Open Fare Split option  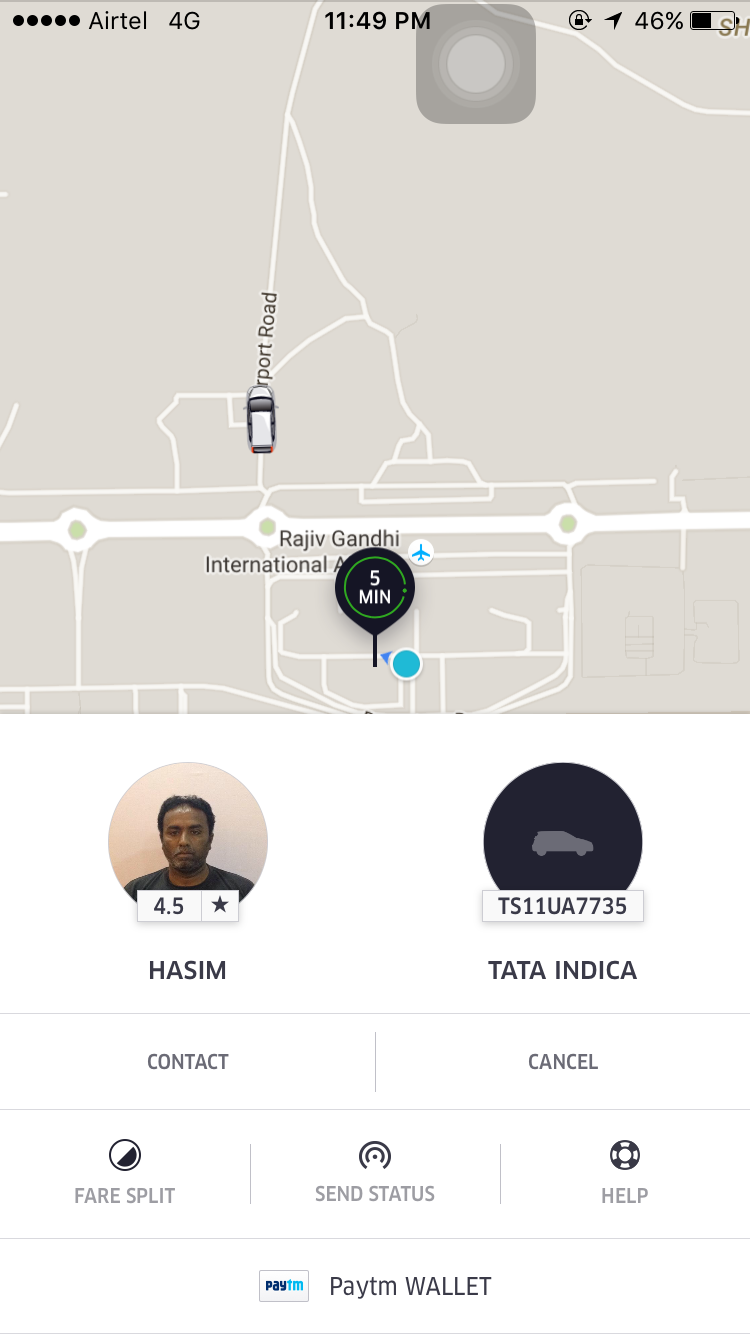click(125, 1173)
